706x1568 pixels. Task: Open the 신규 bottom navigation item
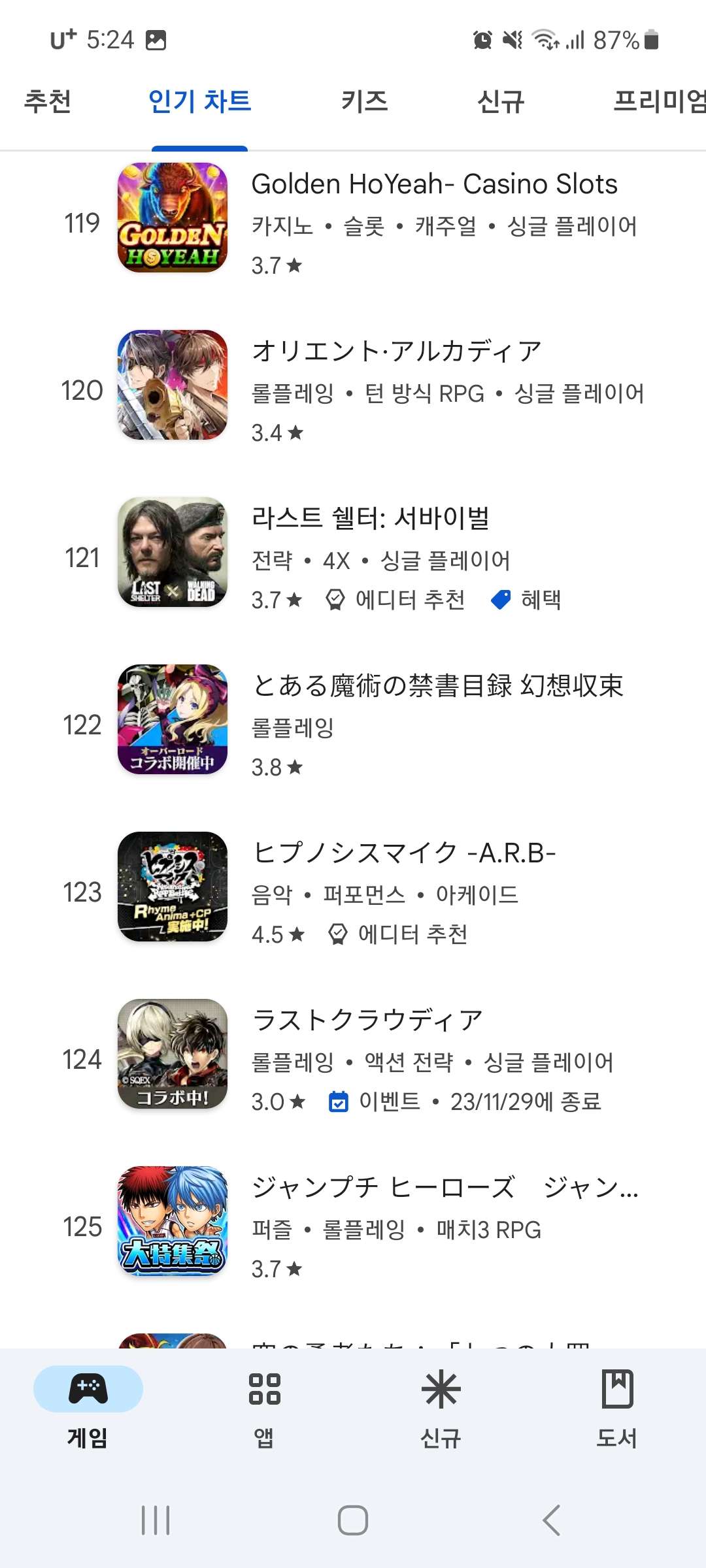[x=441, y=1408]
